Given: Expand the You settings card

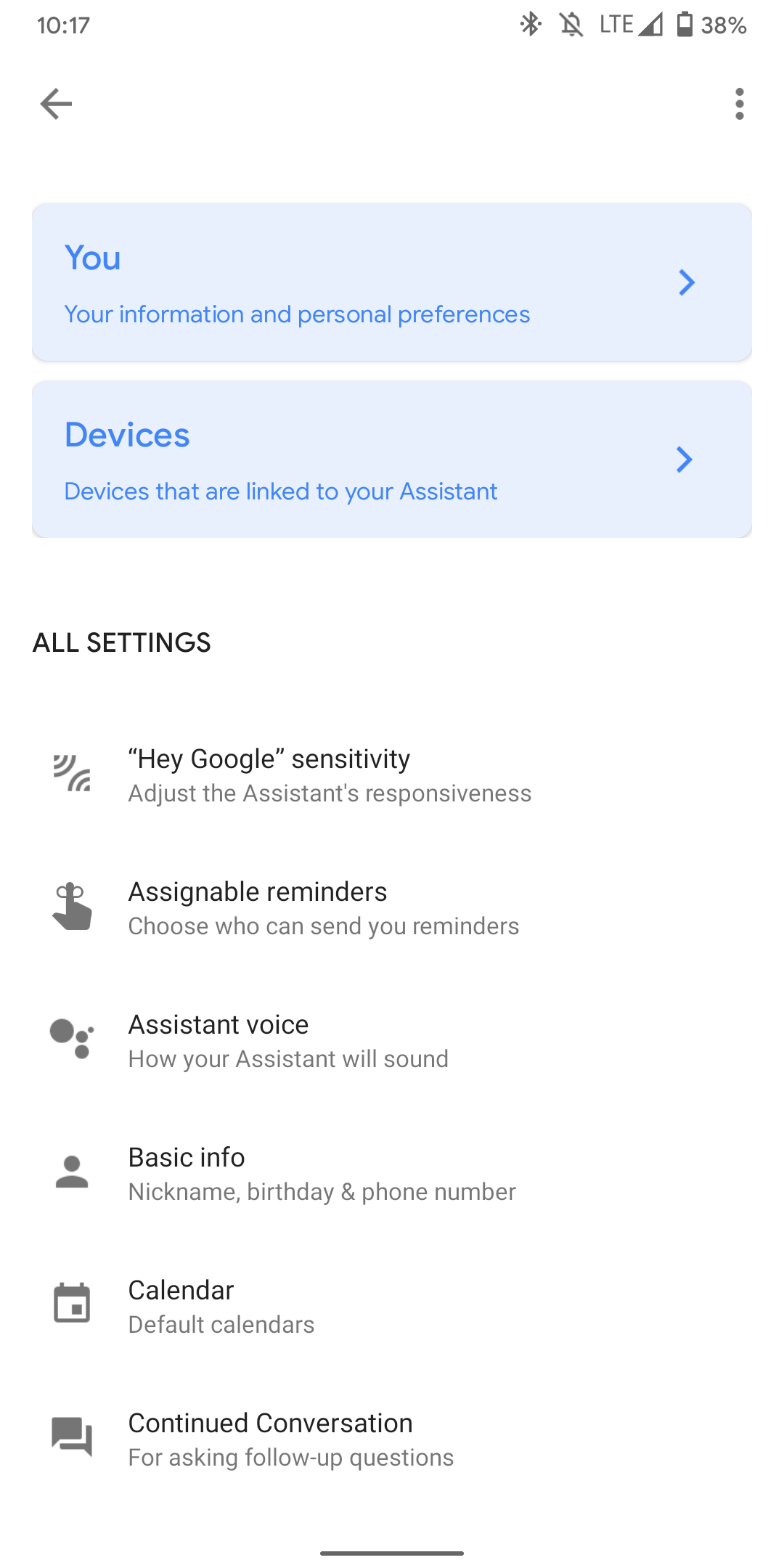Looking at the screenshot, I should (392, 282).
